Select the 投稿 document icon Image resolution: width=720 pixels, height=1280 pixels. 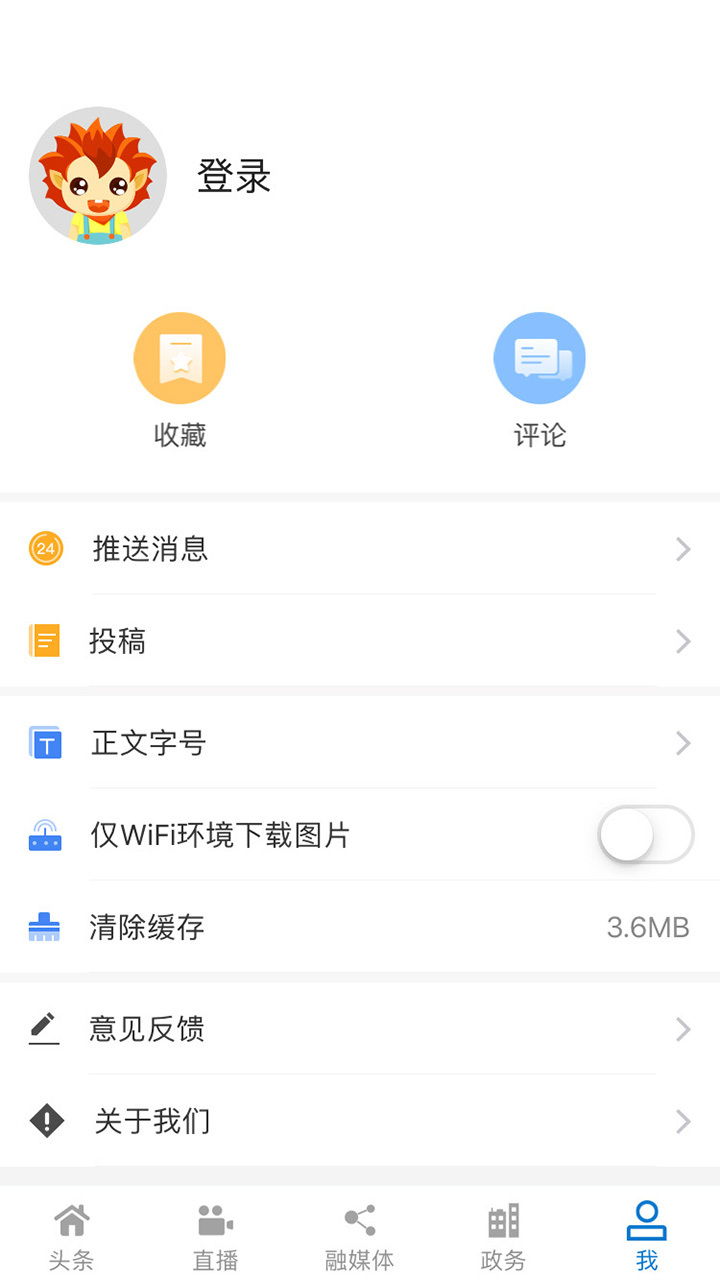(x=43, y=641)
